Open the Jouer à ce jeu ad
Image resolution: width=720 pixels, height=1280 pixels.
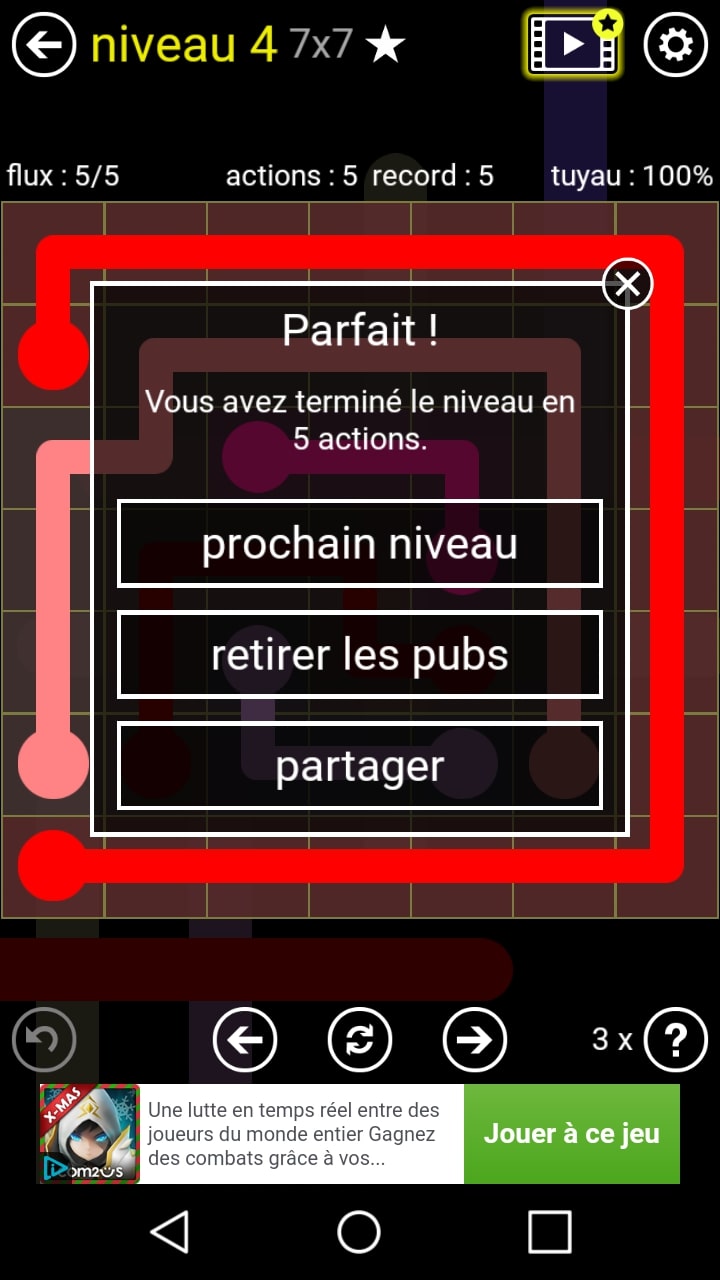571,1134
